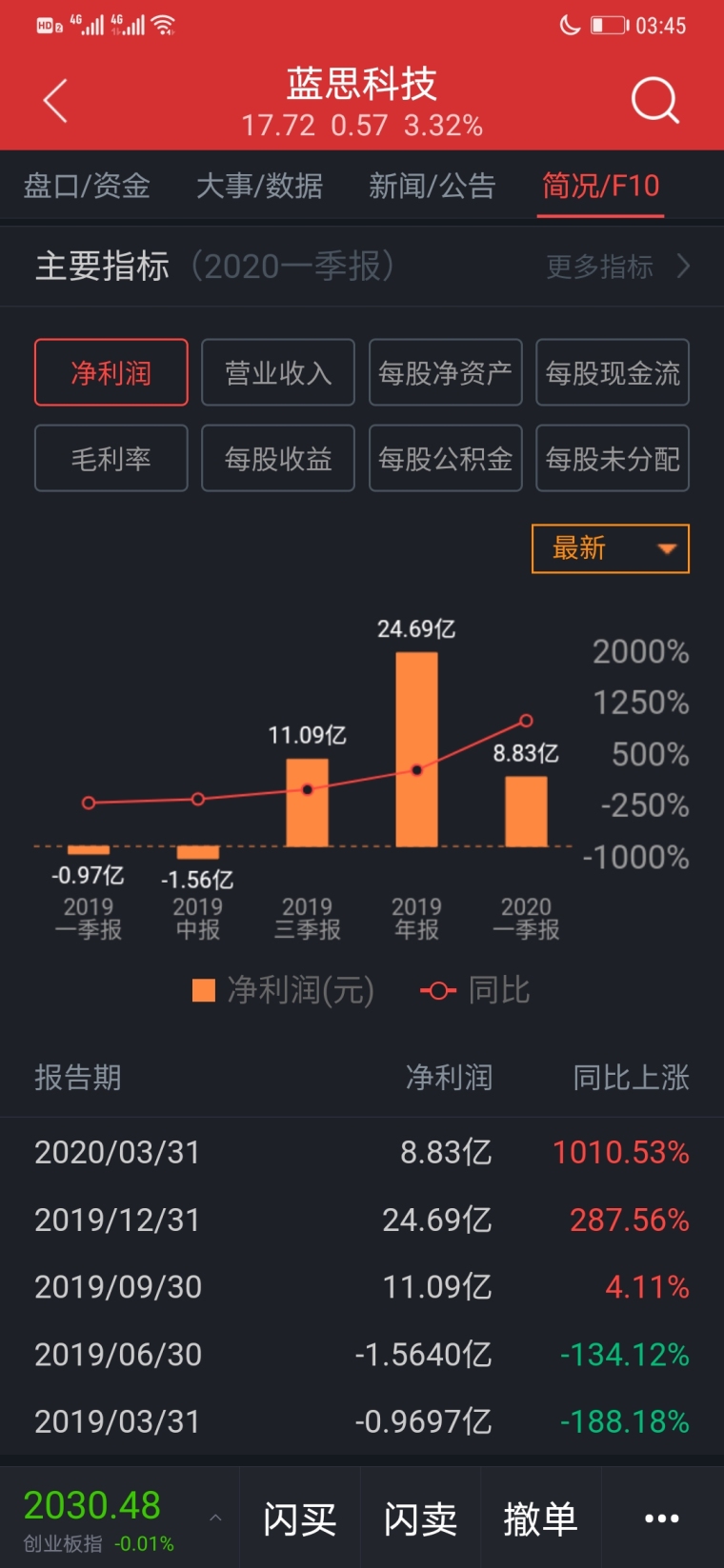Image resolution: width=724 pixels, height=1568 pixels.
Task: Open the 新闻/公告 tab
Action: [432, 186]
